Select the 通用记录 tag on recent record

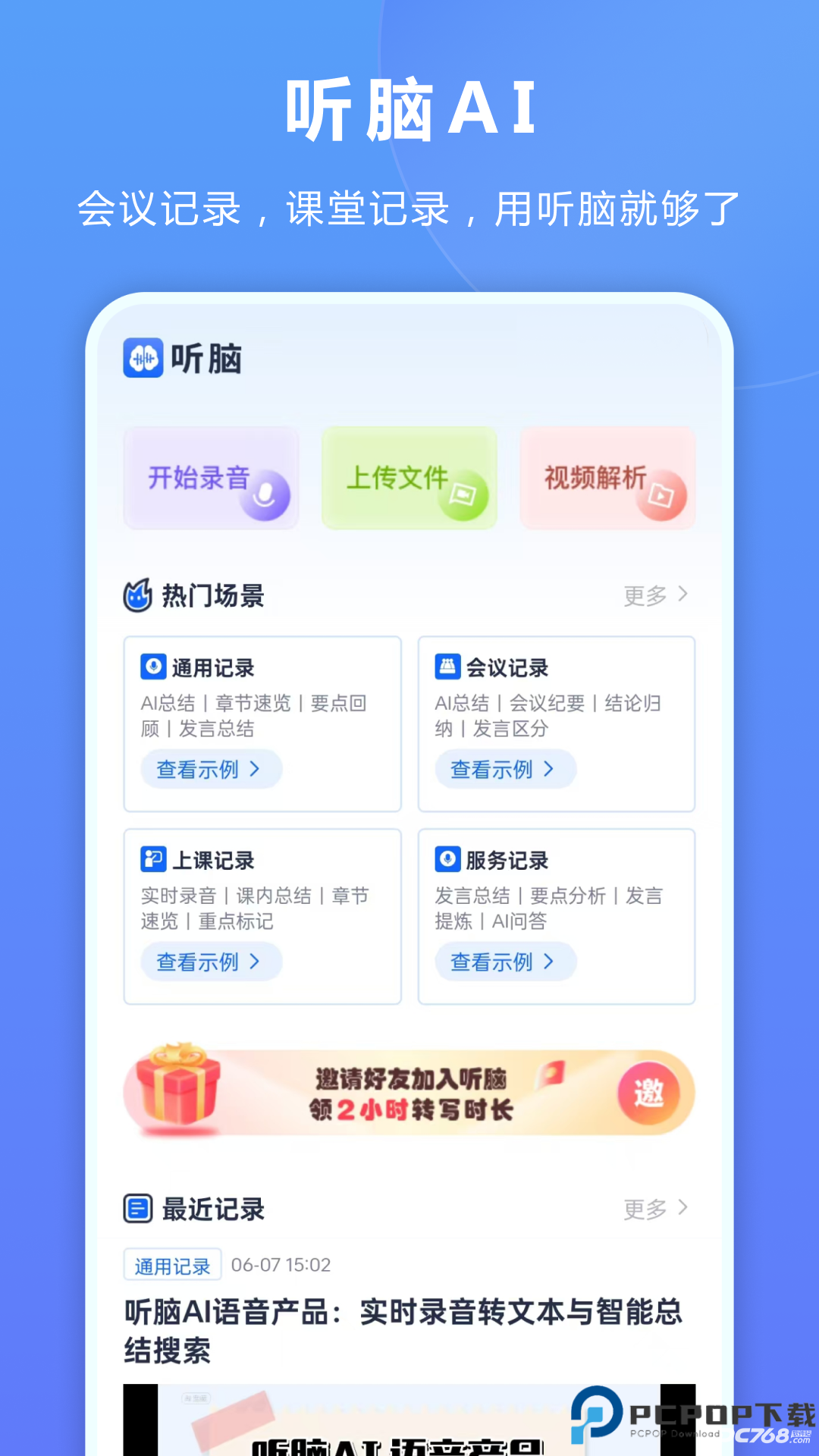coord(172,1263)
